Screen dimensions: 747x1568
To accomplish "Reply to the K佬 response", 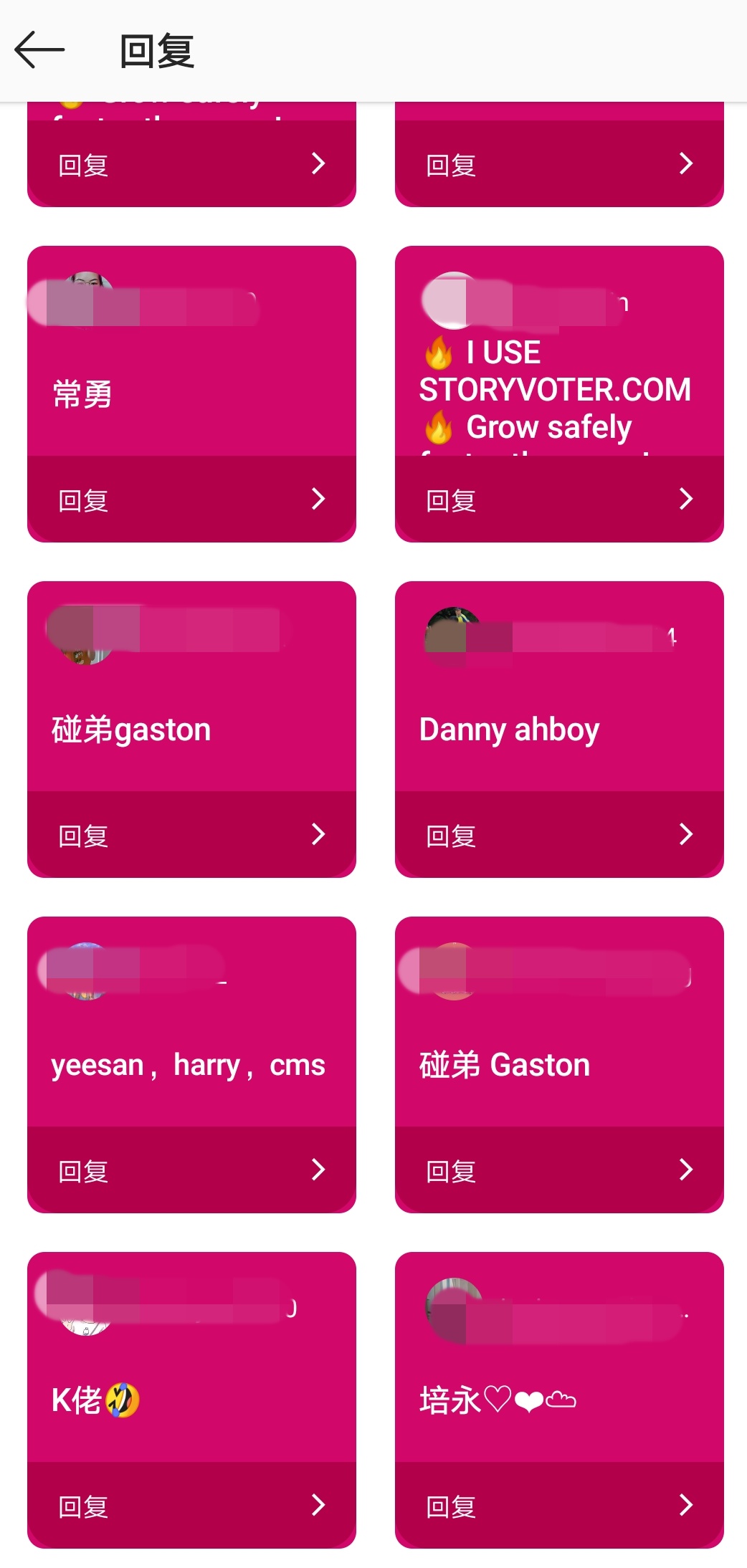I will (x=191, y=1506).
